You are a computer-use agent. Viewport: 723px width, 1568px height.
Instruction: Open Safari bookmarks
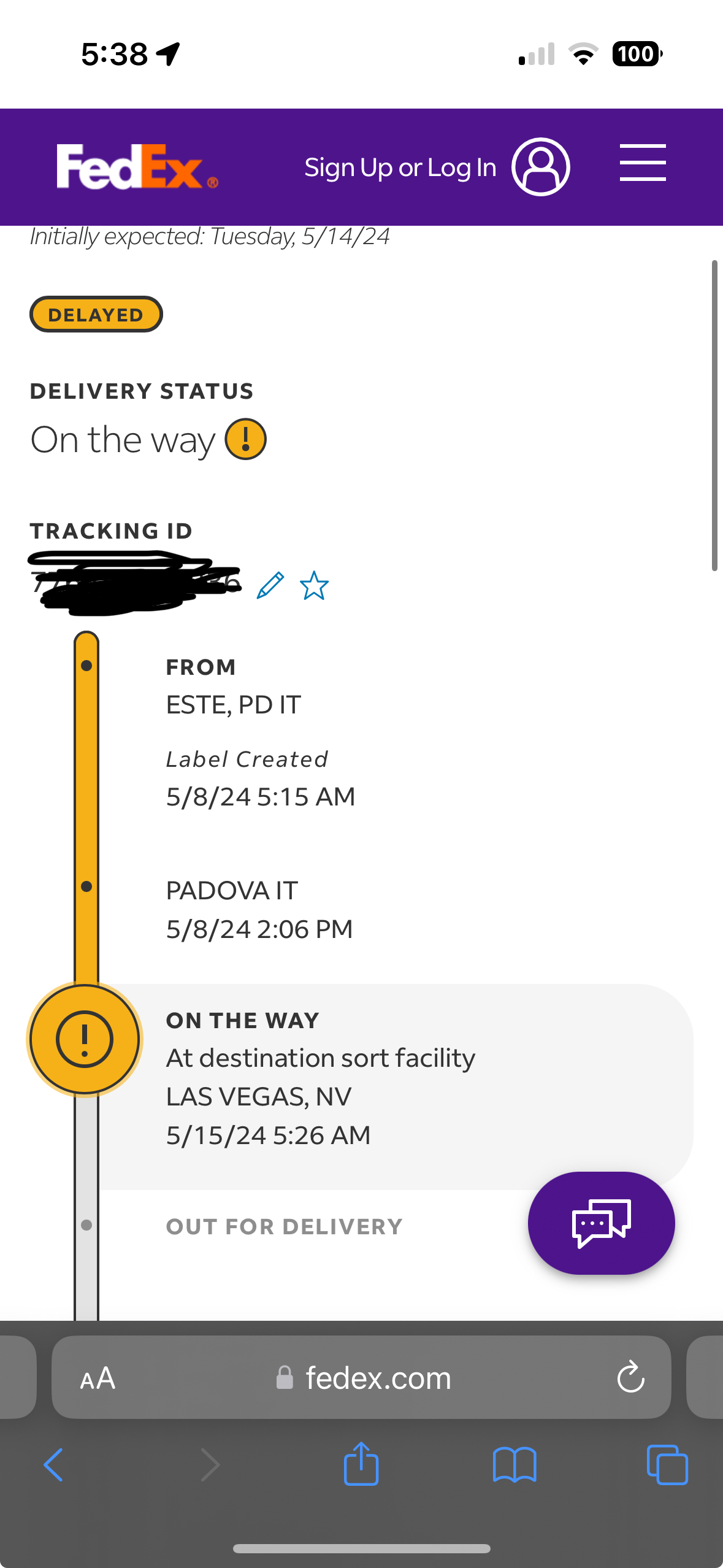pyautogui.click(x=515, y=1465)
